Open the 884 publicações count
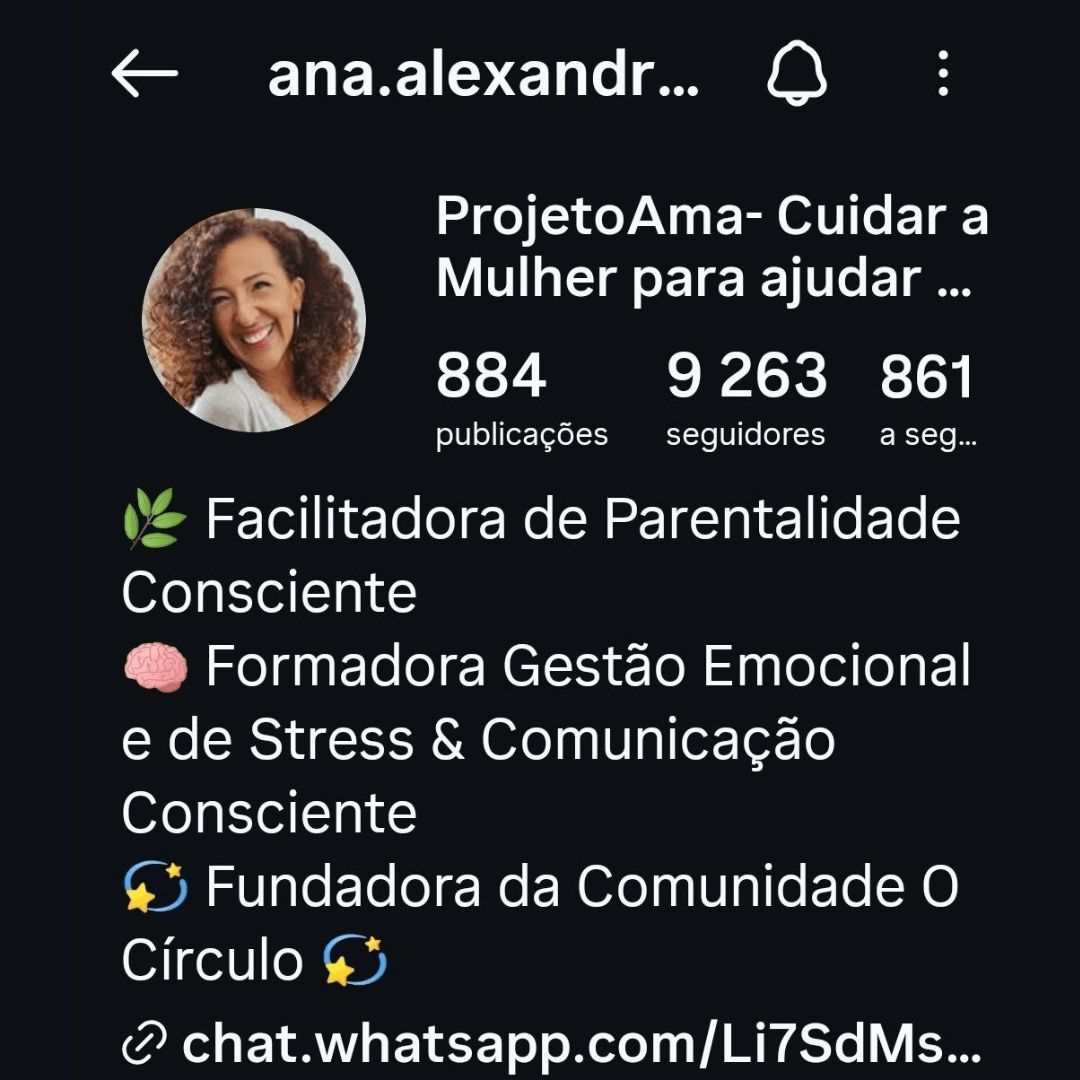 pos(521,399)
